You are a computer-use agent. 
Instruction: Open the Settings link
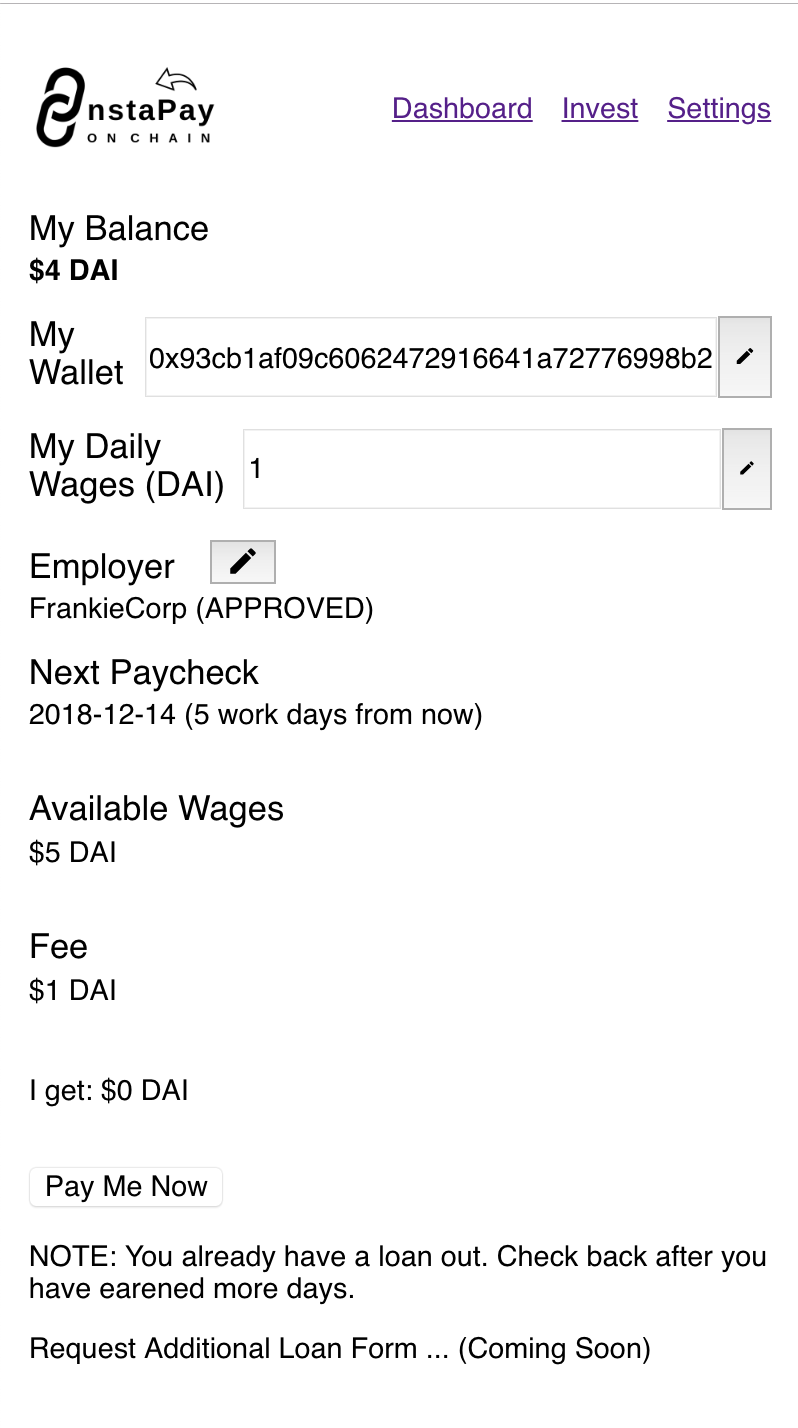[x=719, y=108]
